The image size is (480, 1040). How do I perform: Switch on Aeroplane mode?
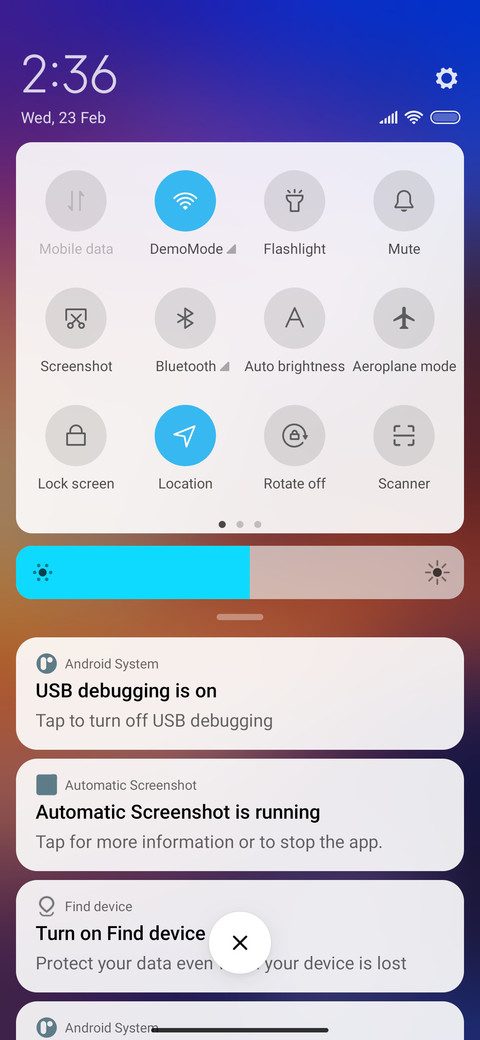point(404,318)
